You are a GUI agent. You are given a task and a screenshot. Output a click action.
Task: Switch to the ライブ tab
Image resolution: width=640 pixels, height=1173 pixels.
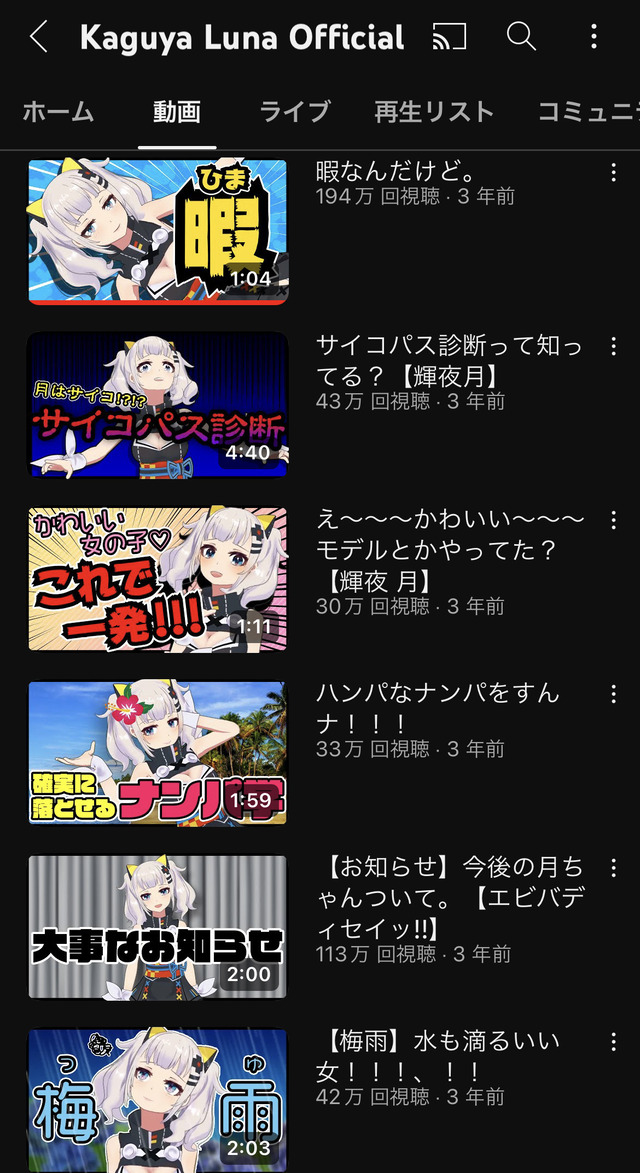(295, 111)
